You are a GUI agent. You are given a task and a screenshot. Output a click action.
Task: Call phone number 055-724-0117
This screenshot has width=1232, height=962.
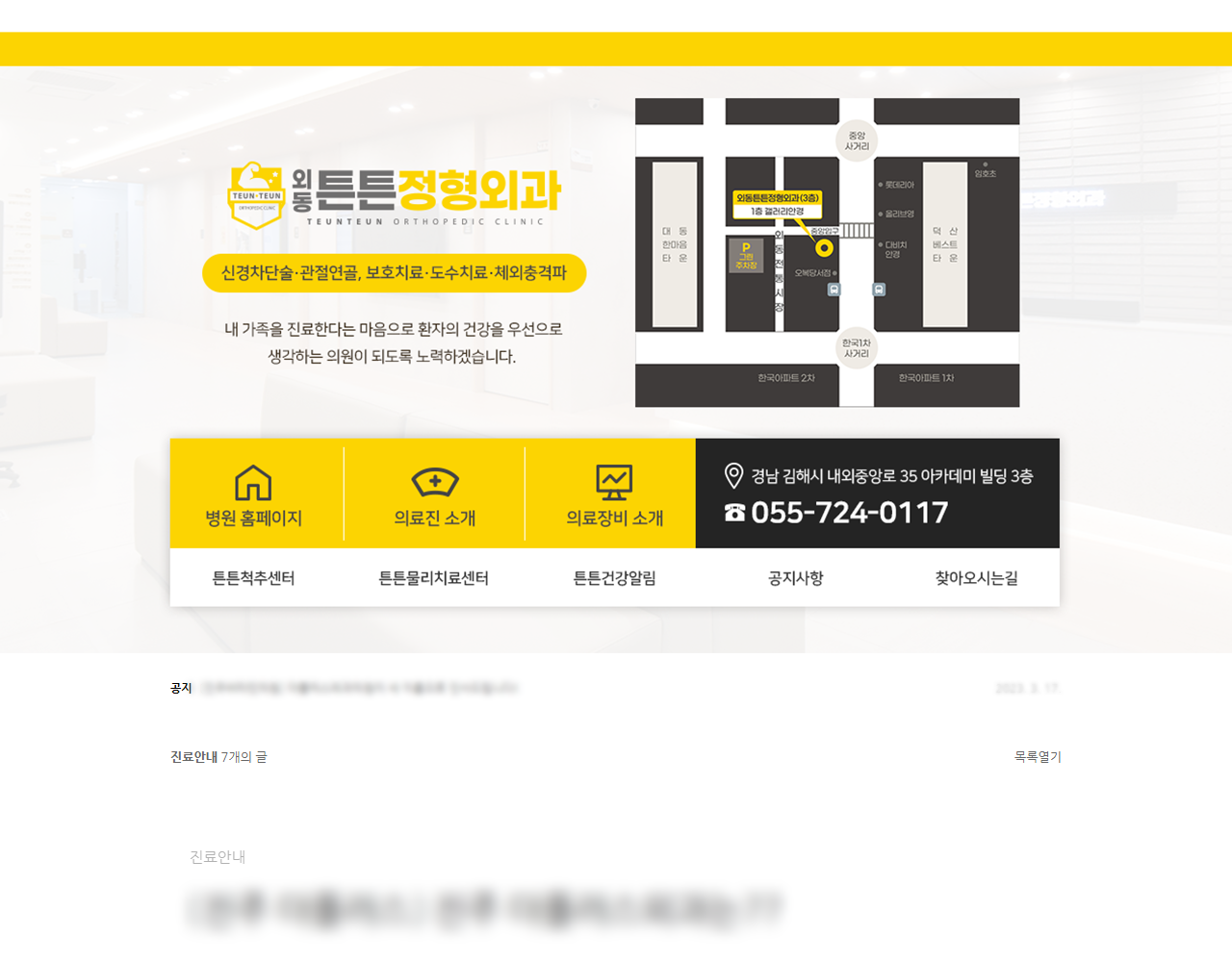[849, 513]
